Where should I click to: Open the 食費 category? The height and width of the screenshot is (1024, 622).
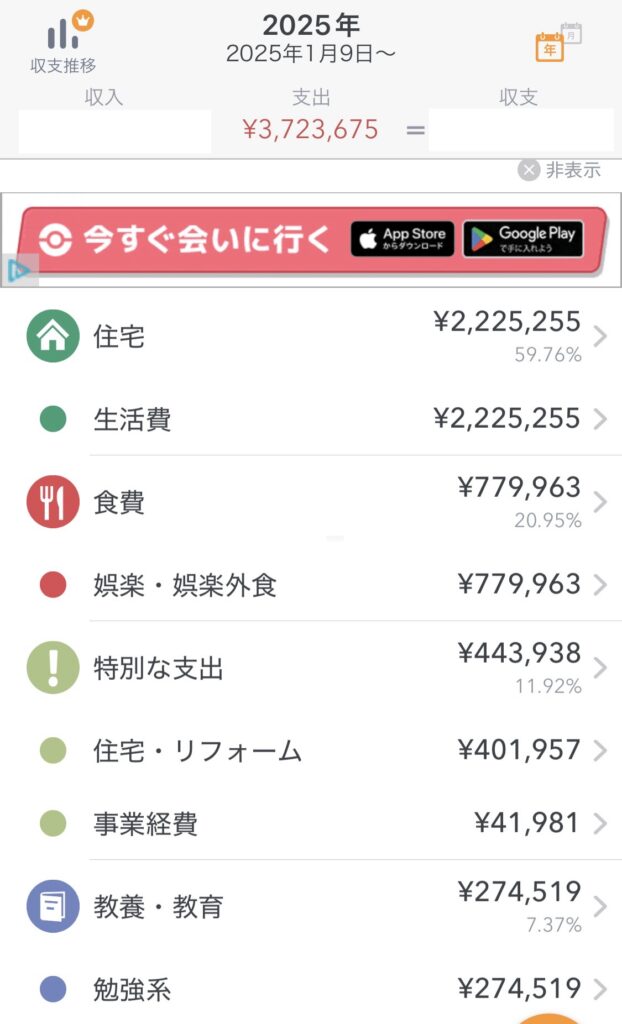tap(311, 502)
